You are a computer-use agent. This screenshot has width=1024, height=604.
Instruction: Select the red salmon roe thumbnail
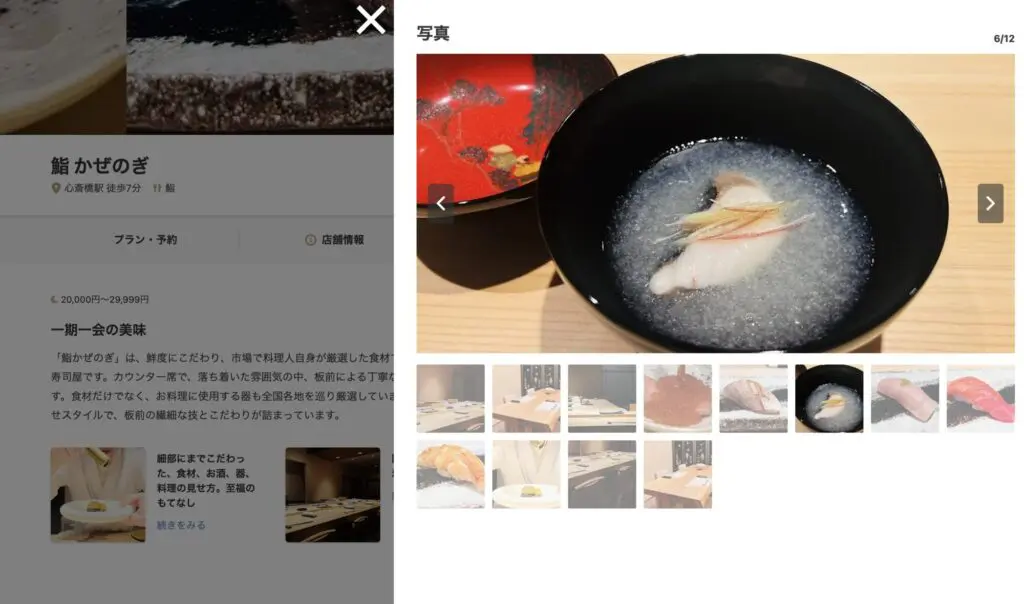tap(678, 398)
